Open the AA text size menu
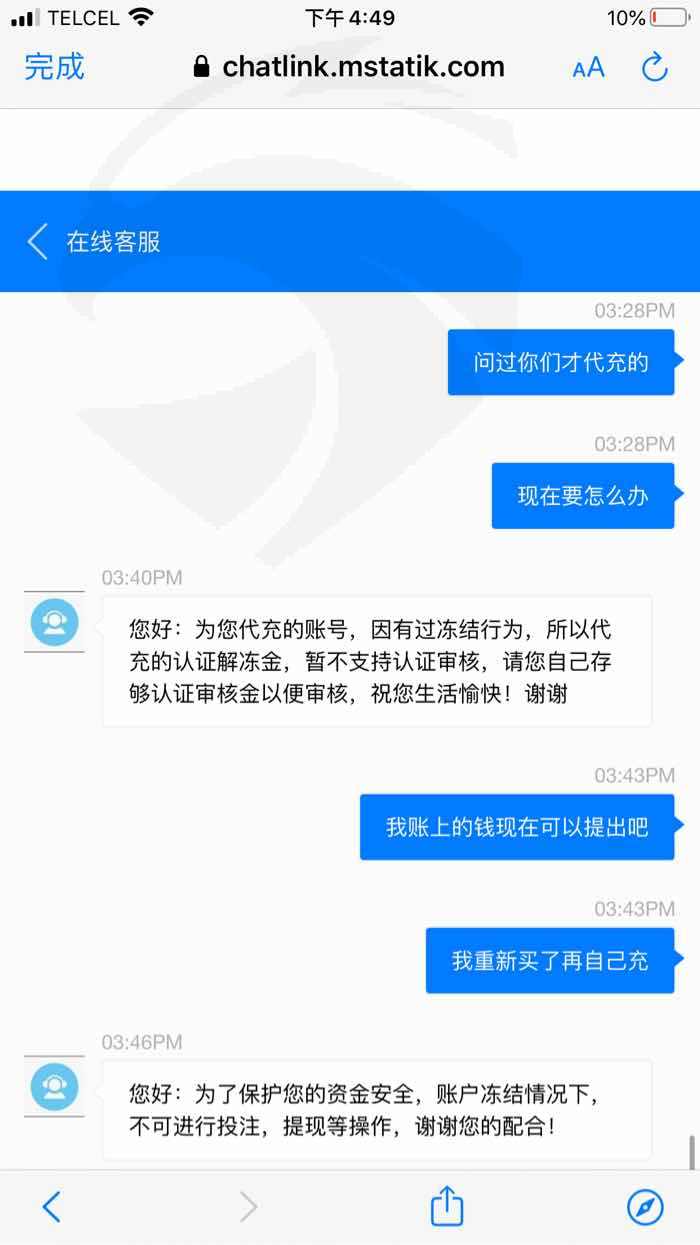This screenshot has height=1245, width=700. coord(589,68)
